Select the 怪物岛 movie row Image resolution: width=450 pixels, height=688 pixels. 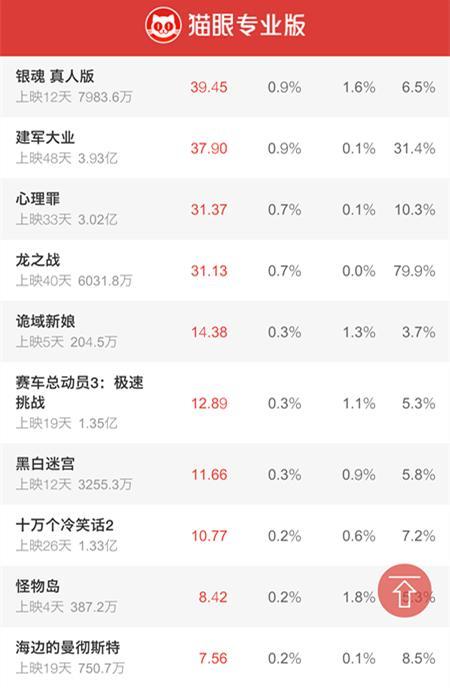click(225, 597)
